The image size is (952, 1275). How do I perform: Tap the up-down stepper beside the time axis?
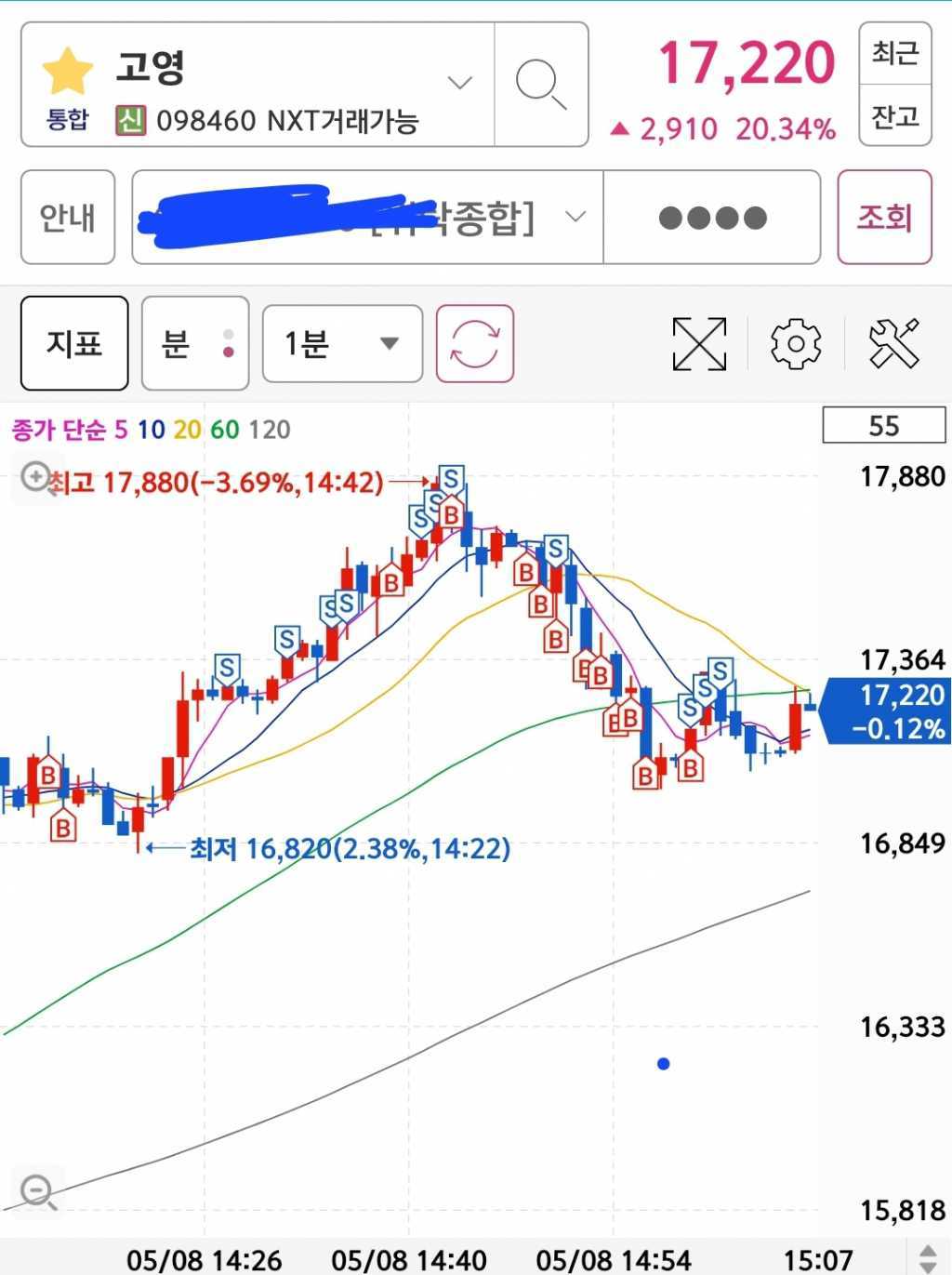(x=928, y=1257)
